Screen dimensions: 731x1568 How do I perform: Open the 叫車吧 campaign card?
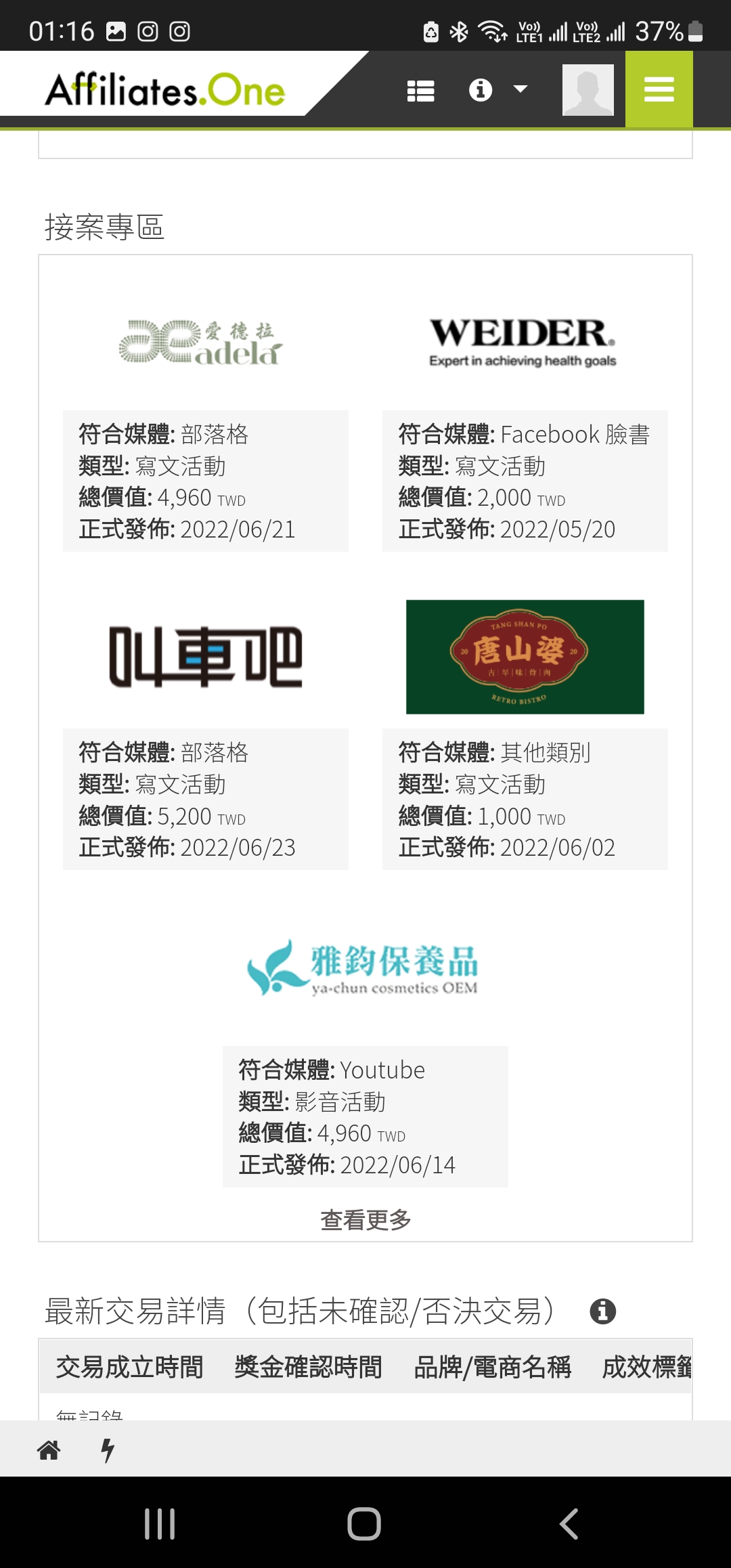205,657
